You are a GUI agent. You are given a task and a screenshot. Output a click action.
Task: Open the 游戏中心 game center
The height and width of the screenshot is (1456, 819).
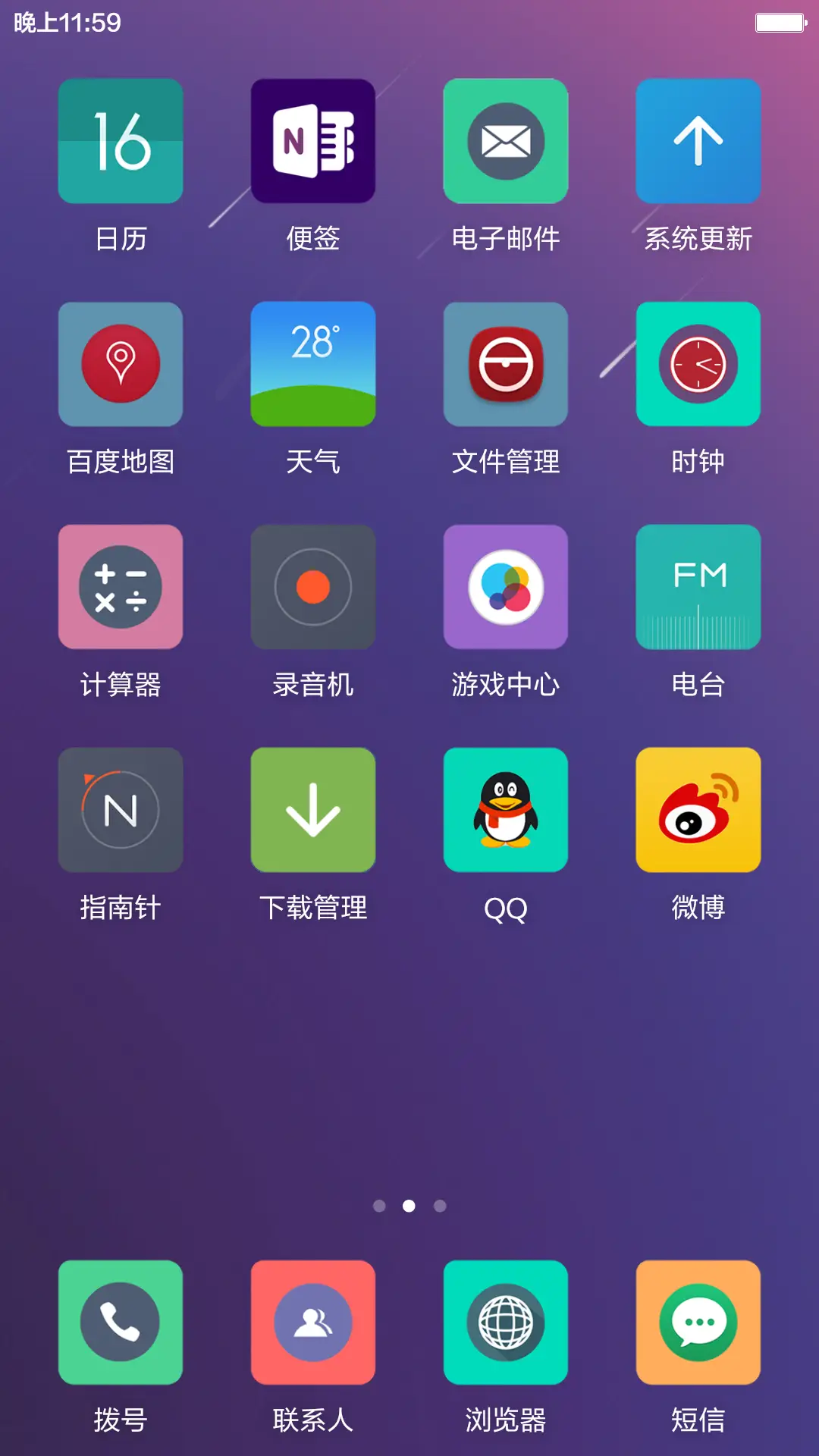pos(505,586)
